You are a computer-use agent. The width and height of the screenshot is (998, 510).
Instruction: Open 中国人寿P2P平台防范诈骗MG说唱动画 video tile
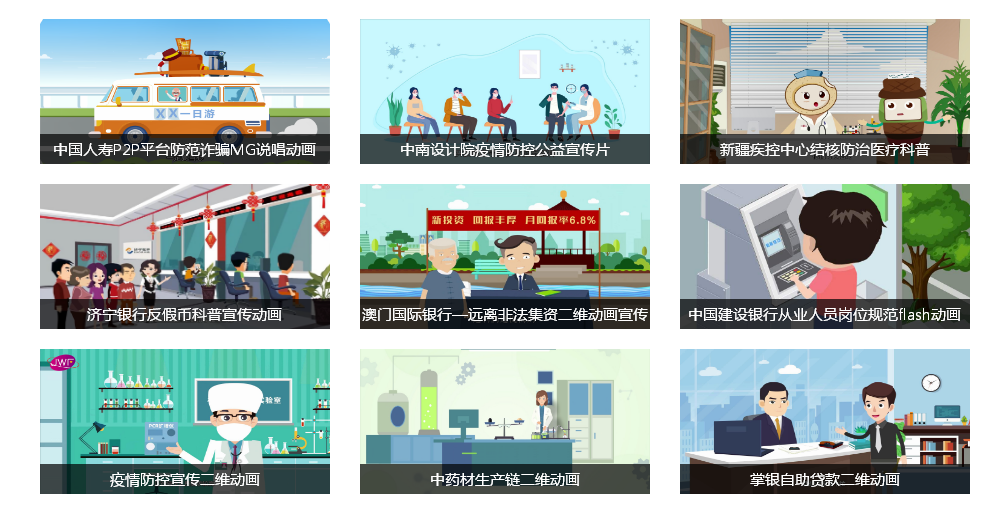coord(185,91)
